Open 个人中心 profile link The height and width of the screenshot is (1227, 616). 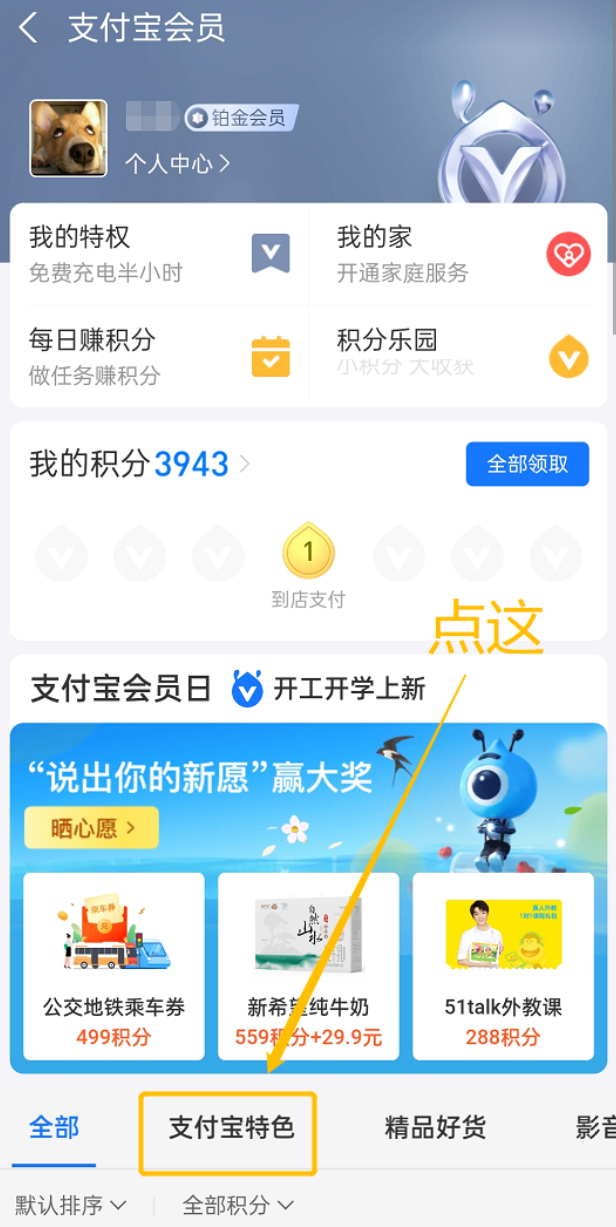pyautogui.click(x=177, y=162)
